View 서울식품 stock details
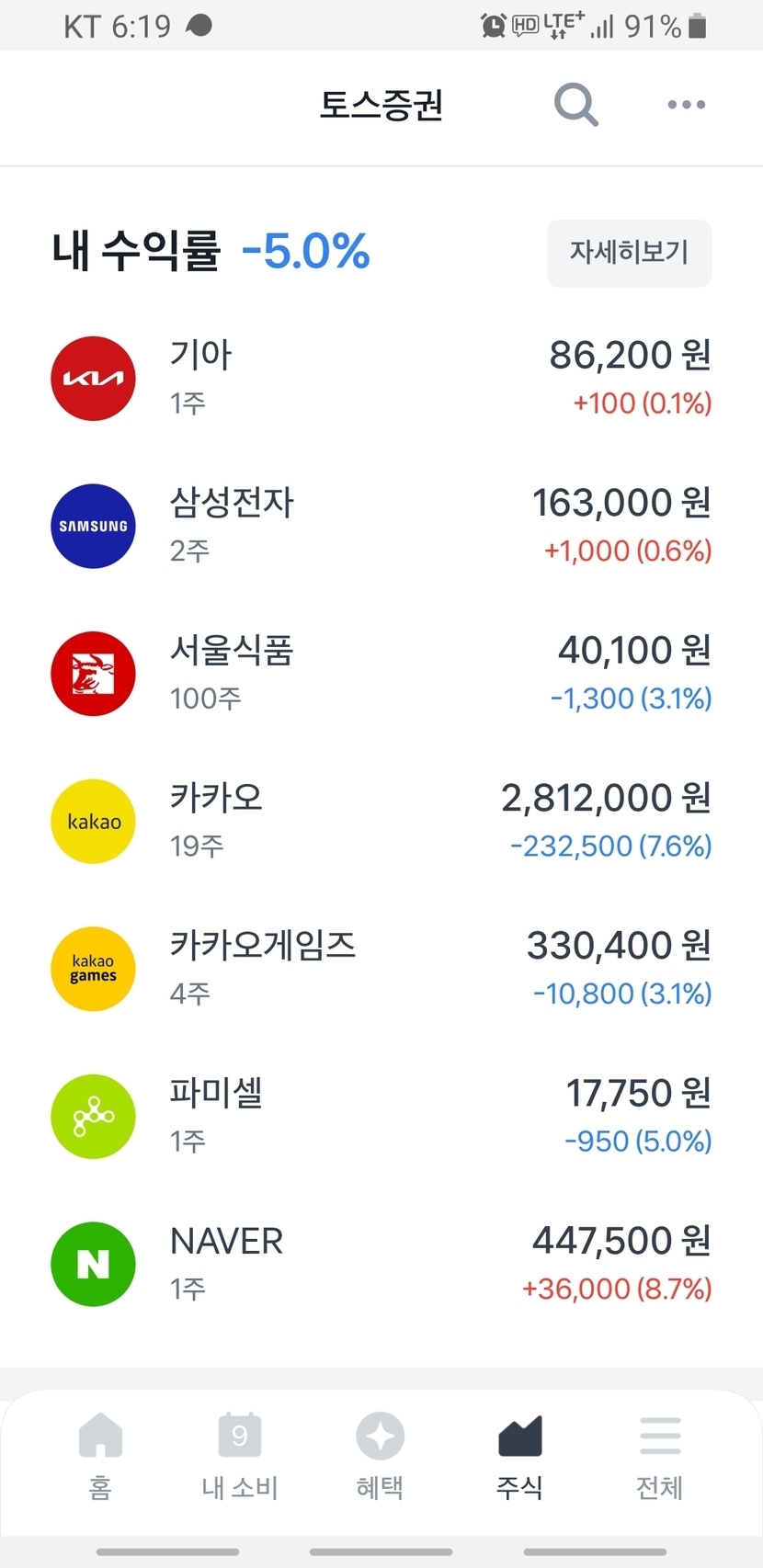763x1568 pixels. tap(381, 674)
